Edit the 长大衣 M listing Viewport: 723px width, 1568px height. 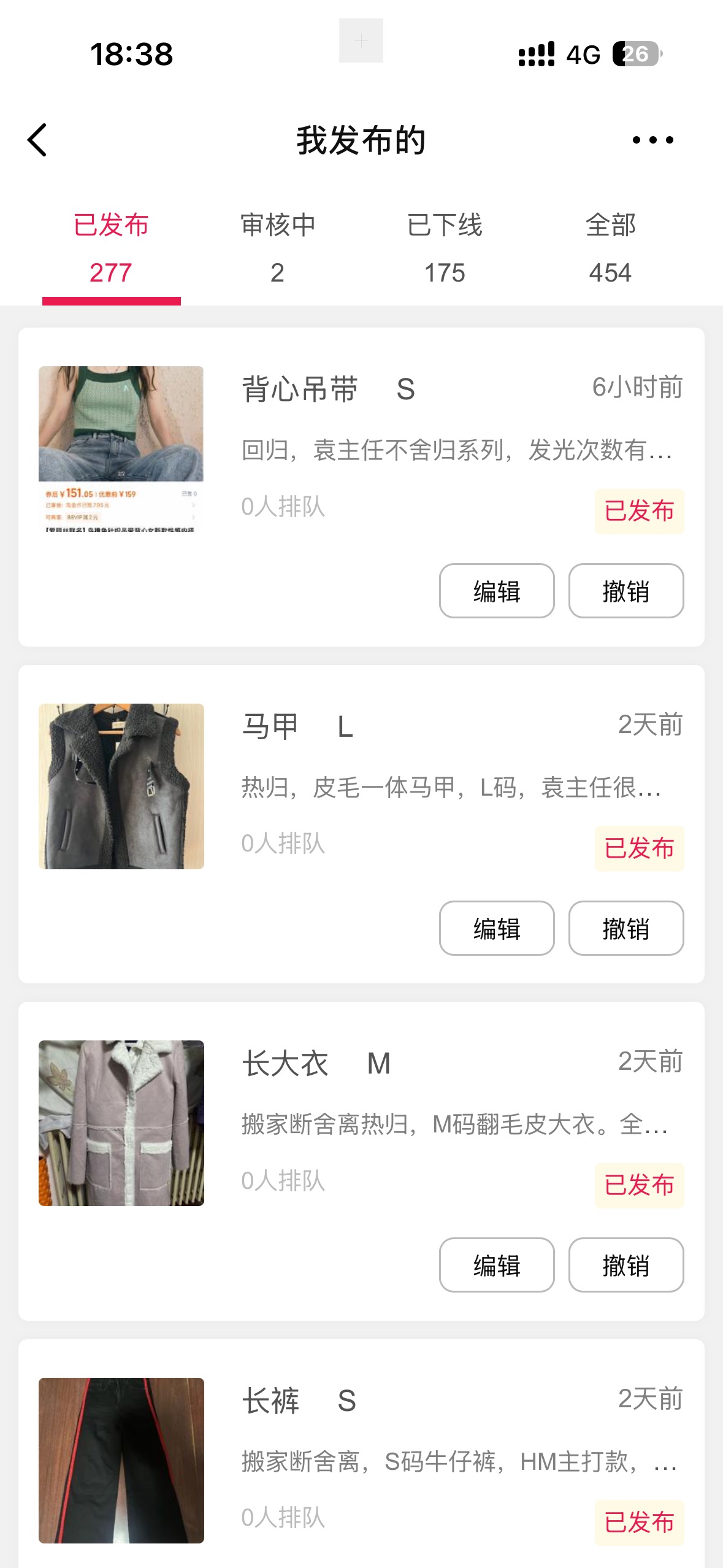[x=496, y=1265]
